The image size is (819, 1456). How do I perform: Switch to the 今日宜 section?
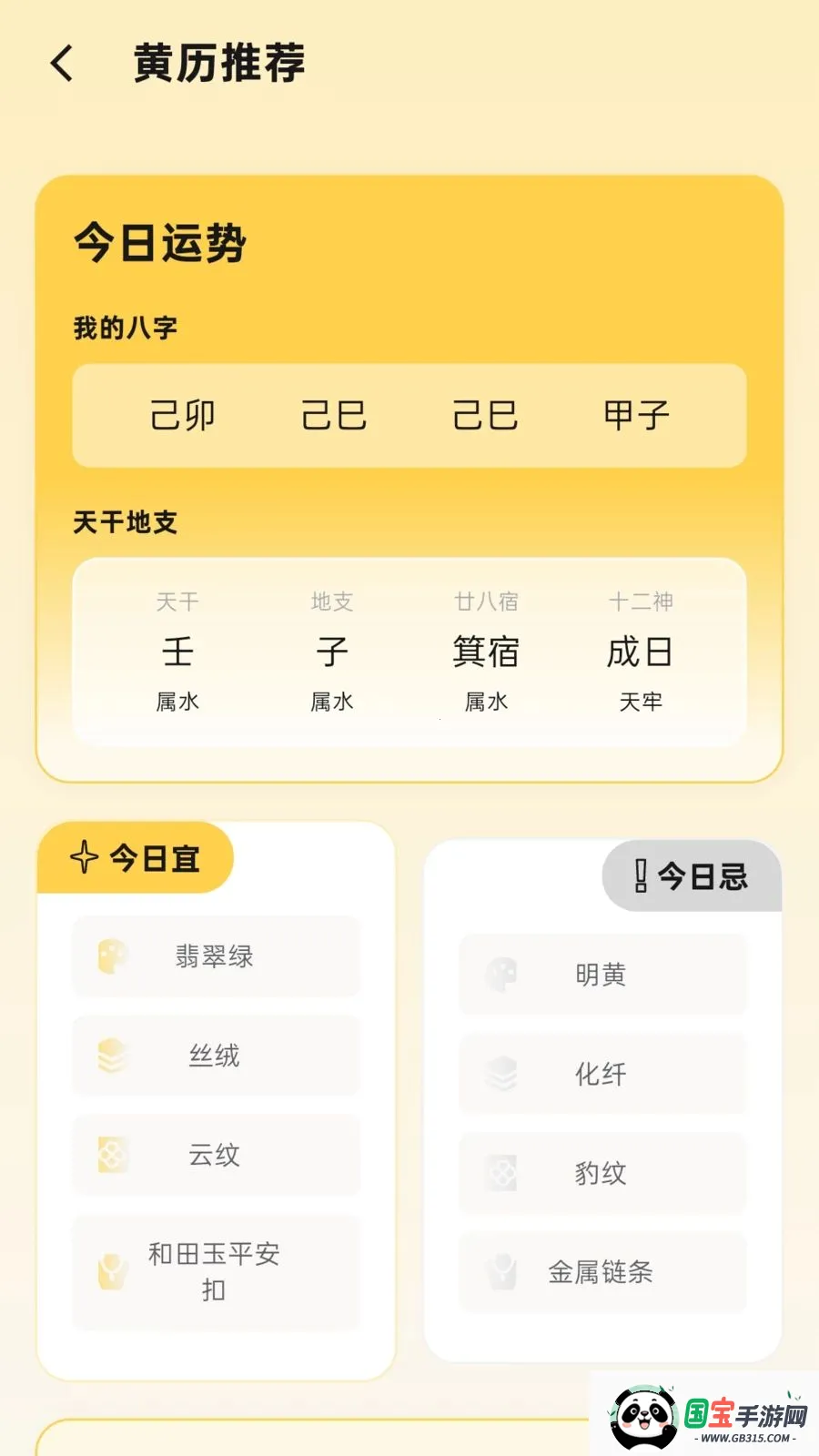135,855
